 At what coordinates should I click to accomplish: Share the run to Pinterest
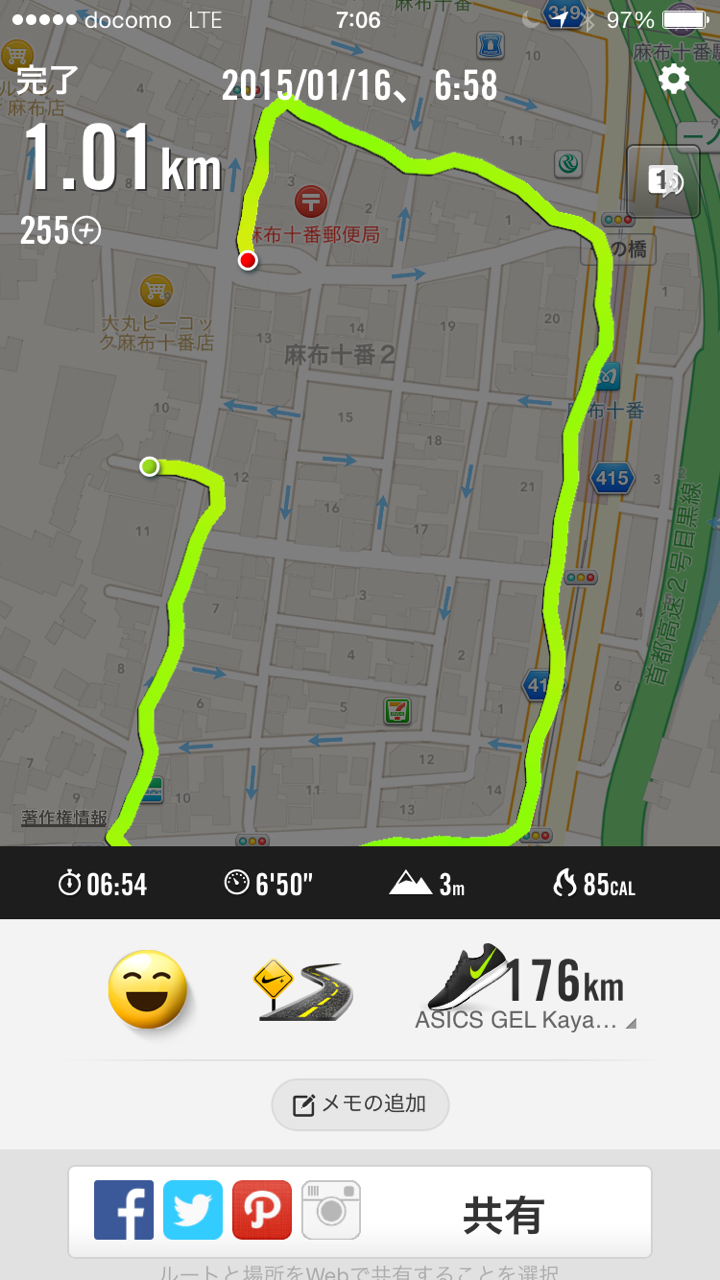[x=262, y=1210]
